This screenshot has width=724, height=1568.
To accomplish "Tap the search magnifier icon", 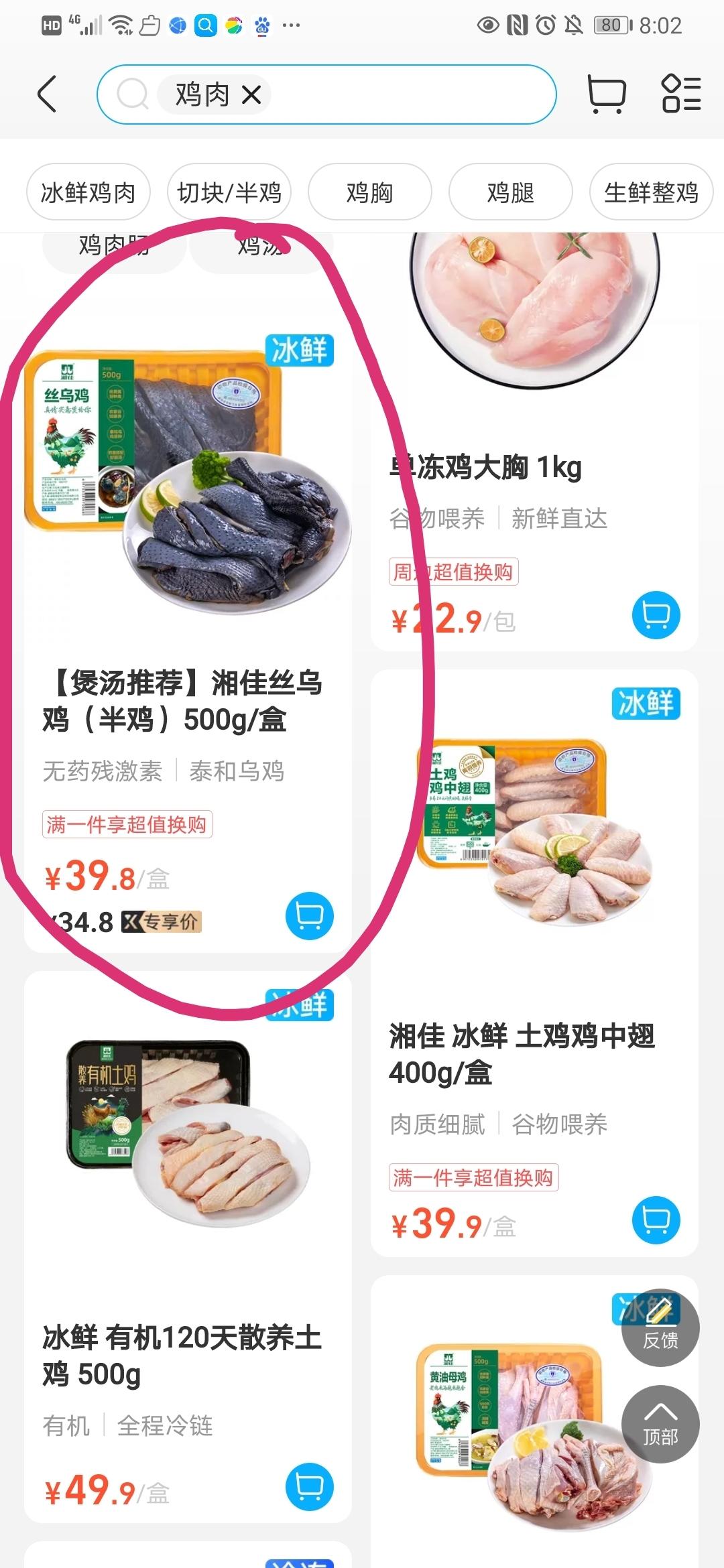I will [134, 94].
